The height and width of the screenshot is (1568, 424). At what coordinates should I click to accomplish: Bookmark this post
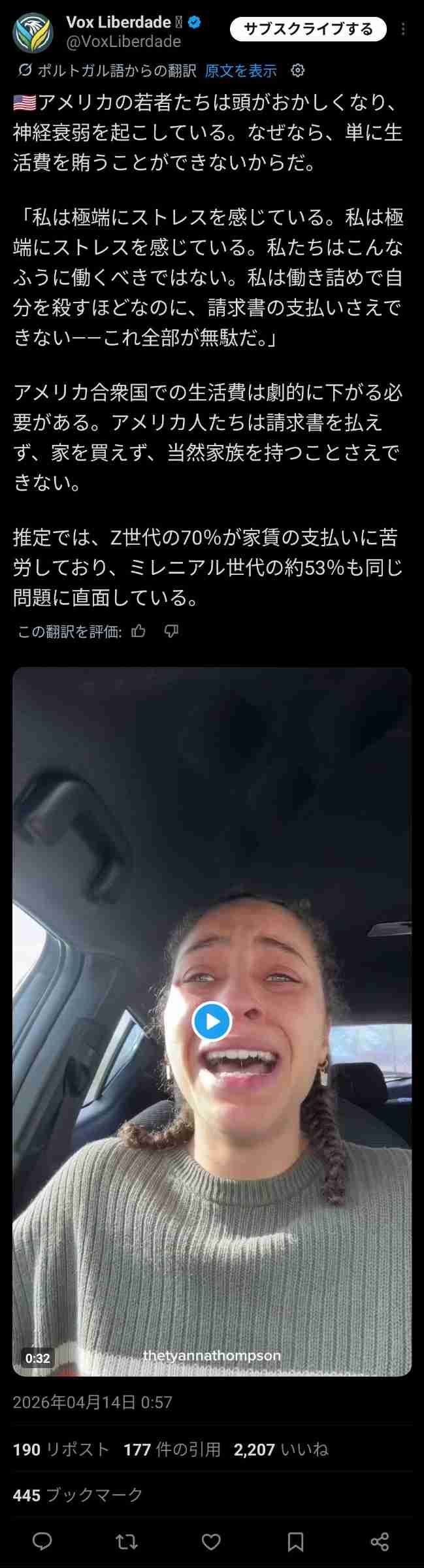pyautogui.click(x=295, y=1542)
